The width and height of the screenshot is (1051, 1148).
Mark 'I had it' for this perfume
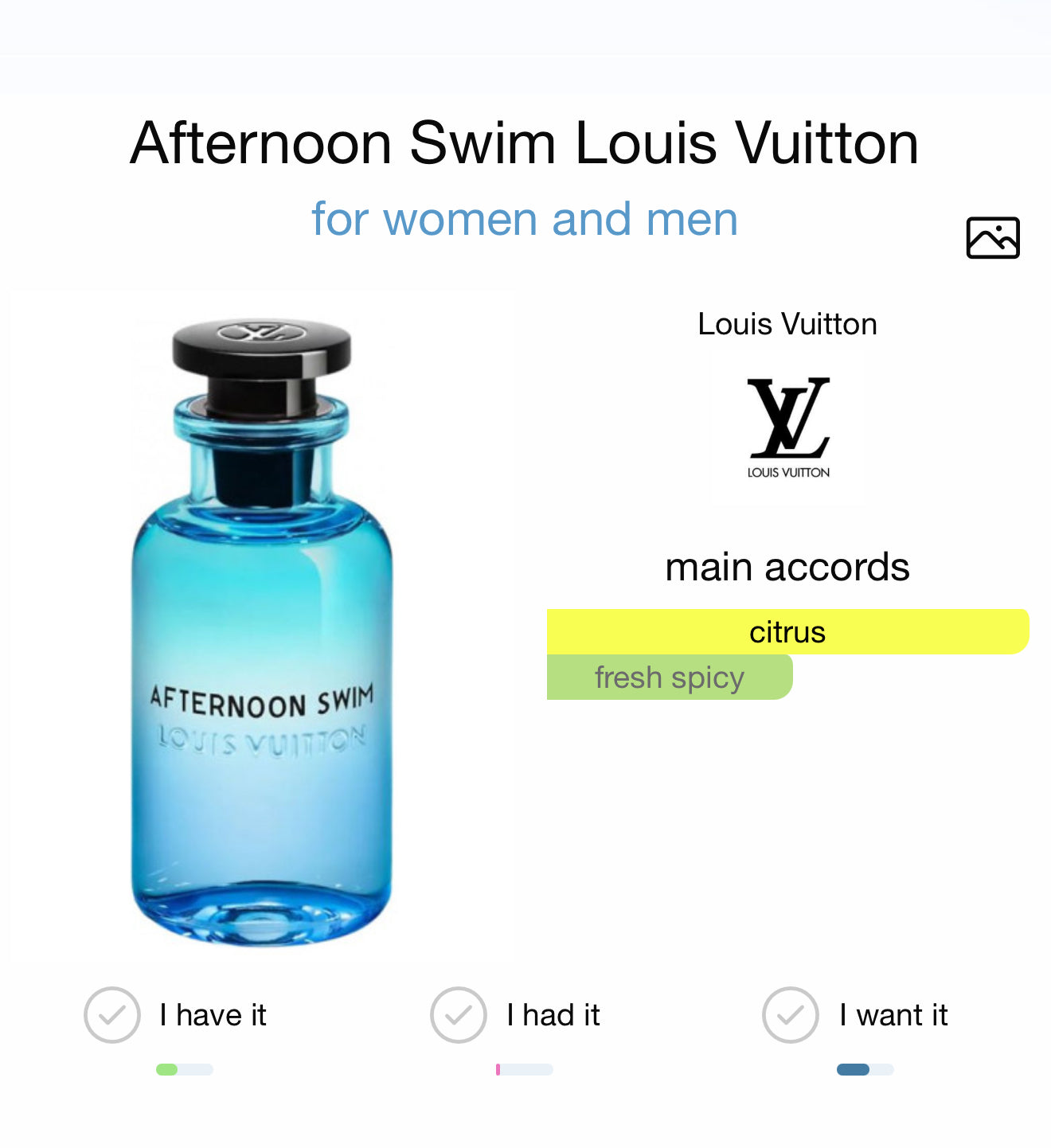[x=459, y=1015]
